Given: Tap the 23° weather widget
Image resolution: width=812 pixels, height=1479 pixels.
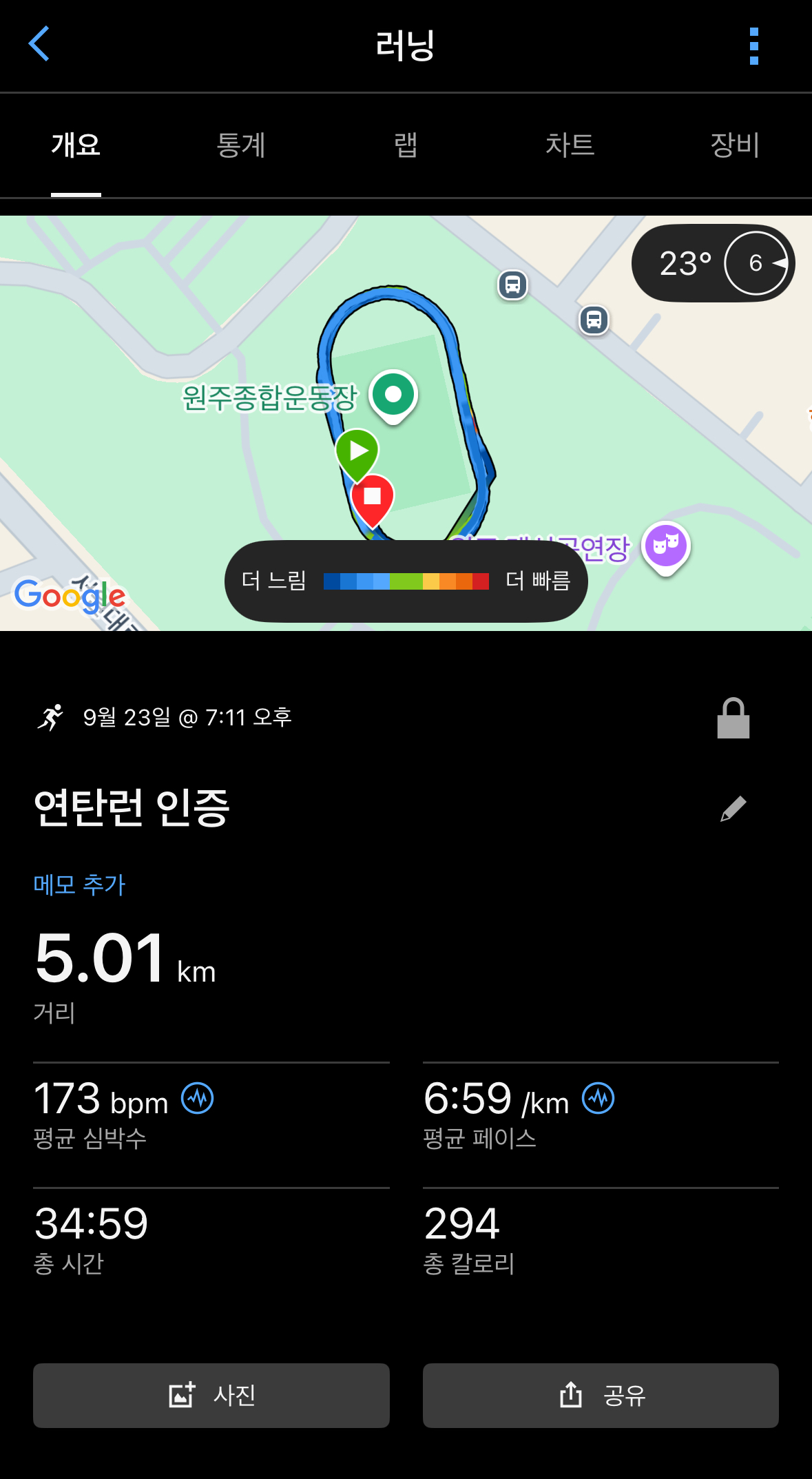Looking at the screenshot, I should pos(713,263).
